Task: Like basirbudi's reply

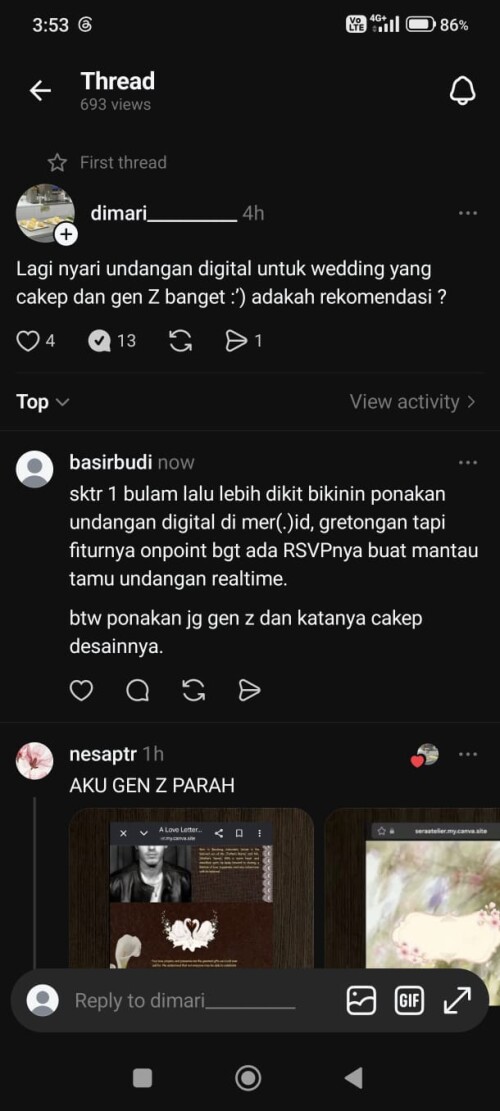Action: (x=81, y=690)
